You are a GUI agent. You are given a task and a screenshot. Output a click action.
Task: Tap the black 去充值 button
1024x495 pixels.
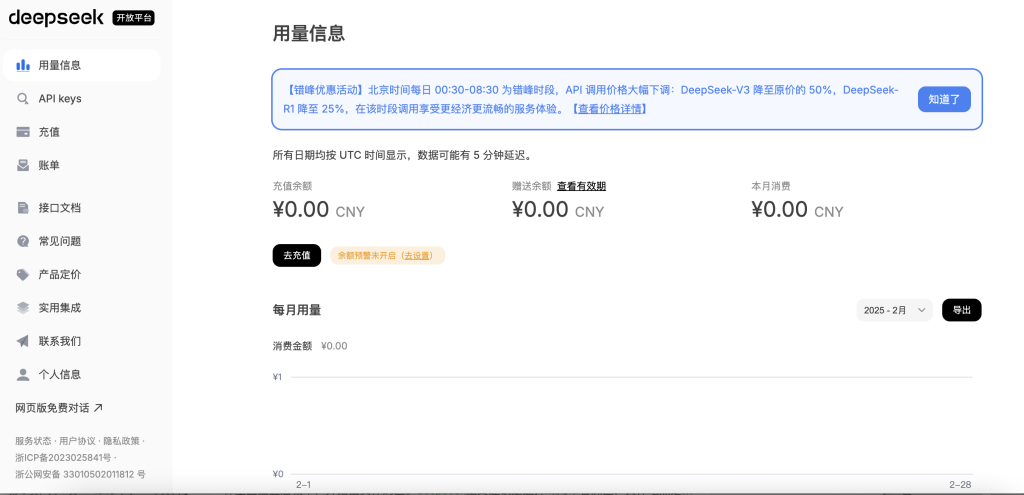coord(296,255)
